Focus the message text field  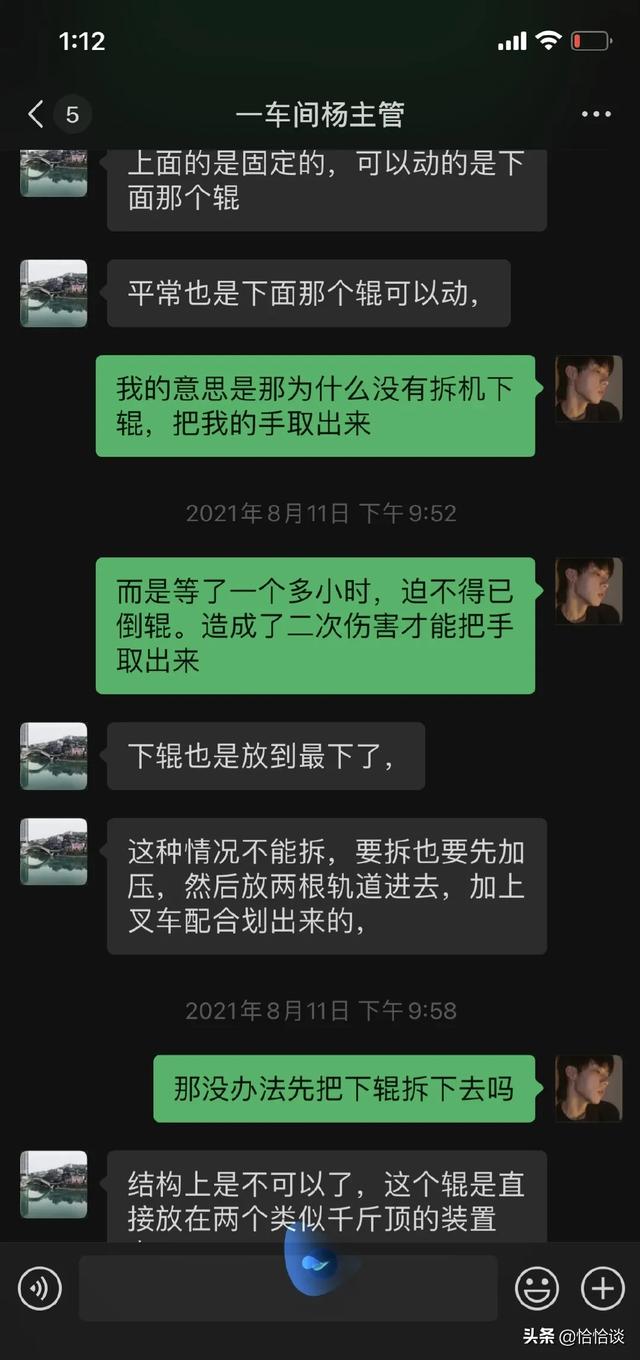pyautogui.click(x=288, y=1288)
